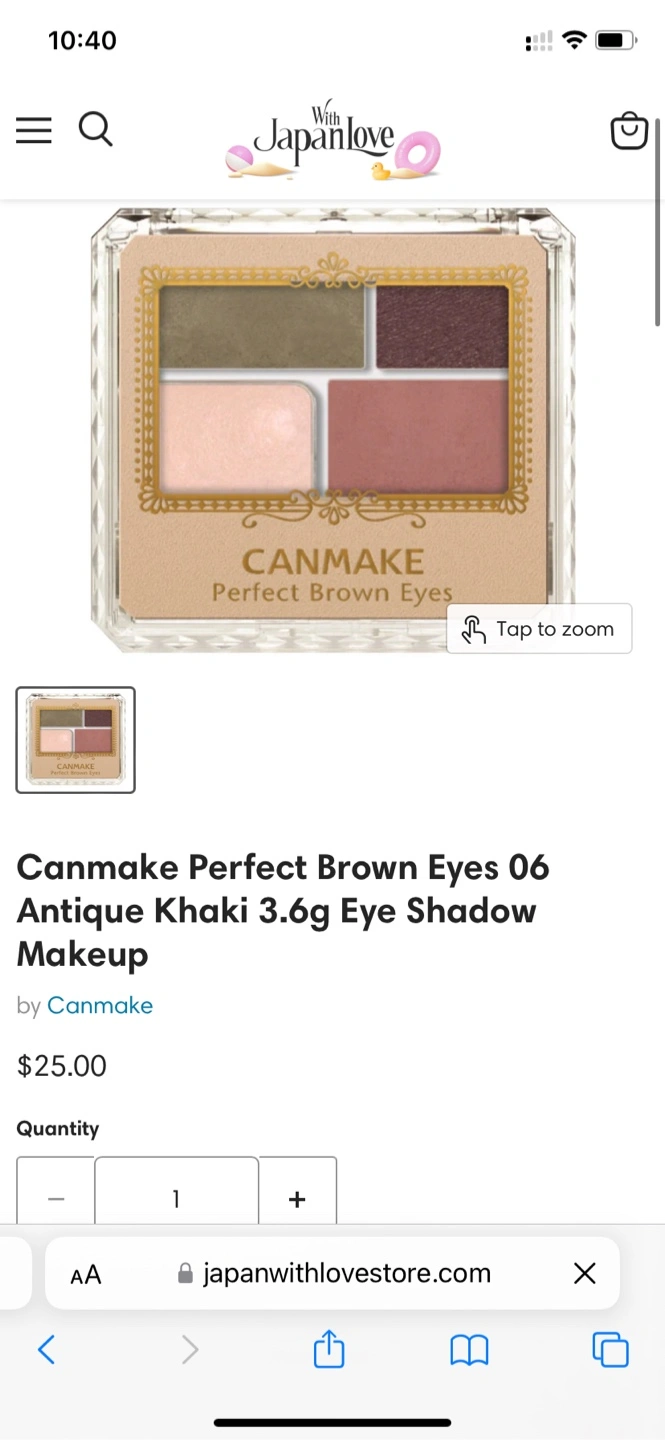The height and width of the screenshot is (1440, 665).
Task: Stop loading with the X button
Action: point(585,1273)
